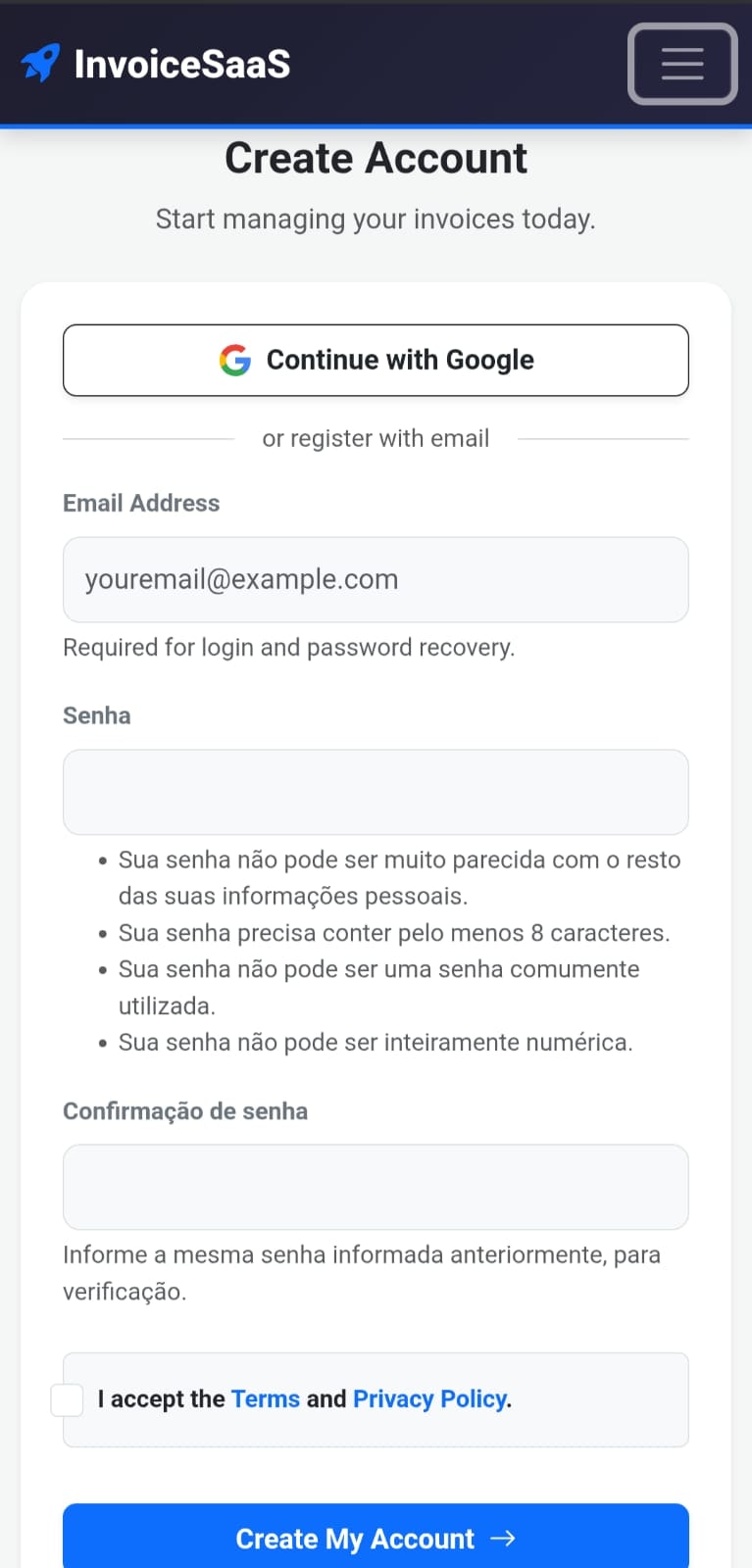
Task: Click the Email Address field label
Action: tap(140, 503)
